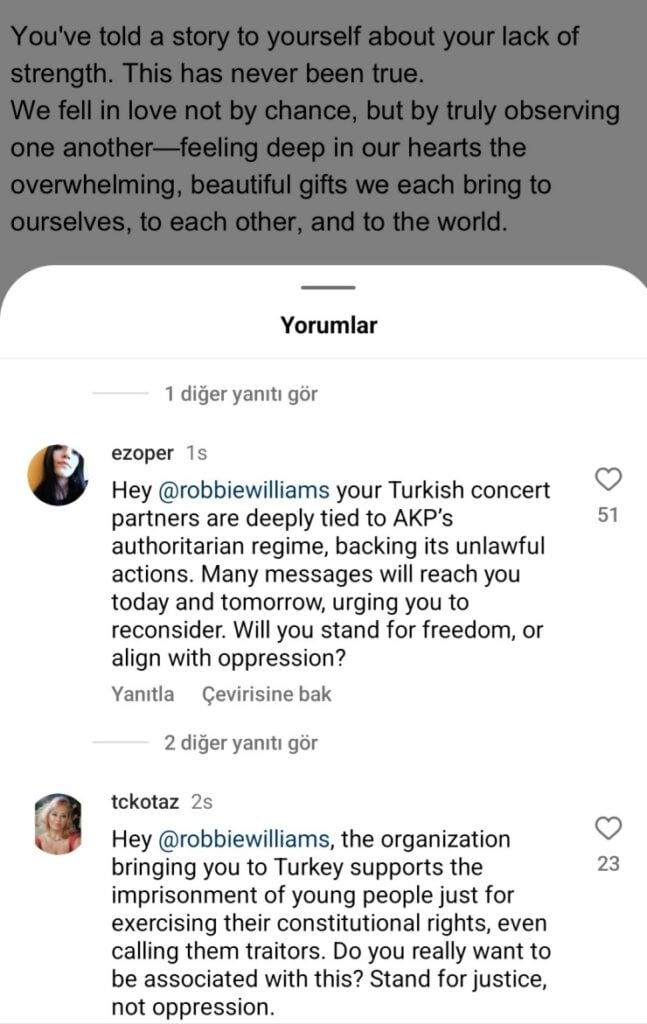This screenshot has height=1024, width=647.
Task: Like ezoper's comment
Action: (x=608, y=479)
